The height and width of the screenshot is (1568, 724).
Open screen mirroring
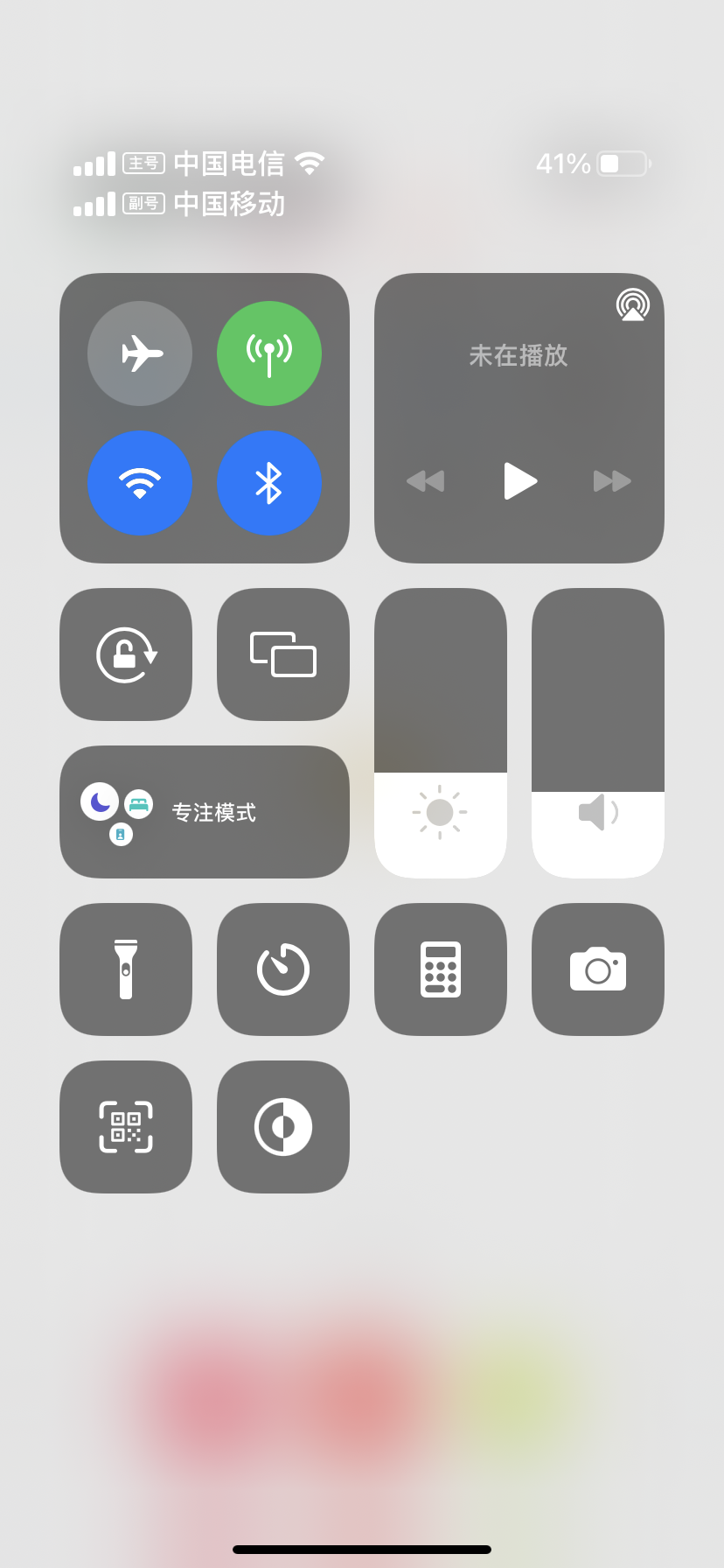[x=283, y=654]
